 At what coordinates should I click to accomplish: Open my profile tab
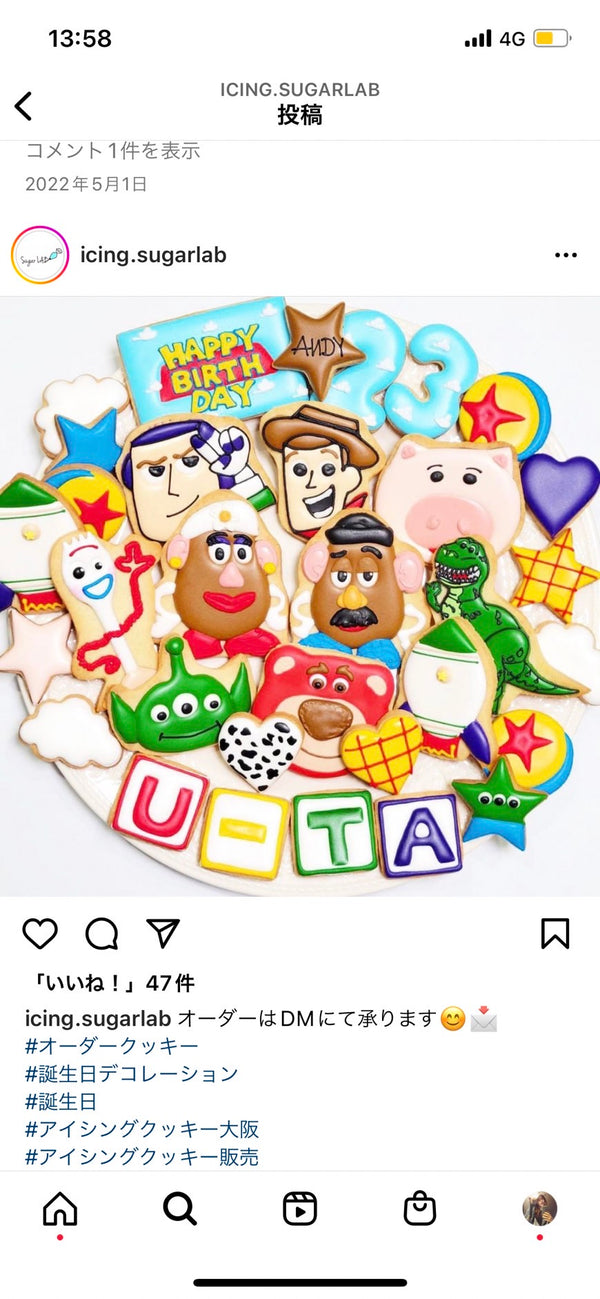[x=540, y=1209]
